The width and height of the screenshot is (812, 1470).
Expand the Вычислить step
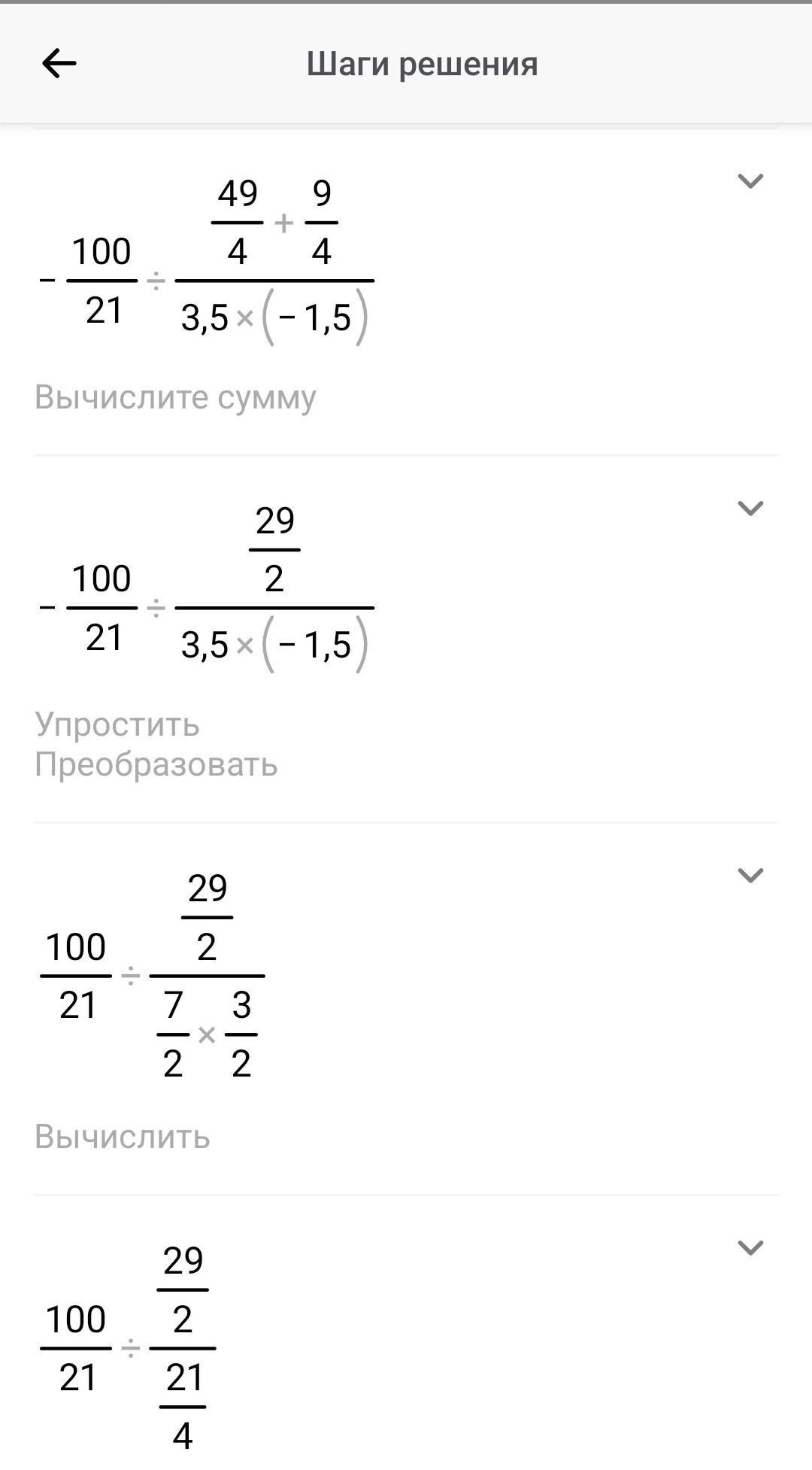750,876
